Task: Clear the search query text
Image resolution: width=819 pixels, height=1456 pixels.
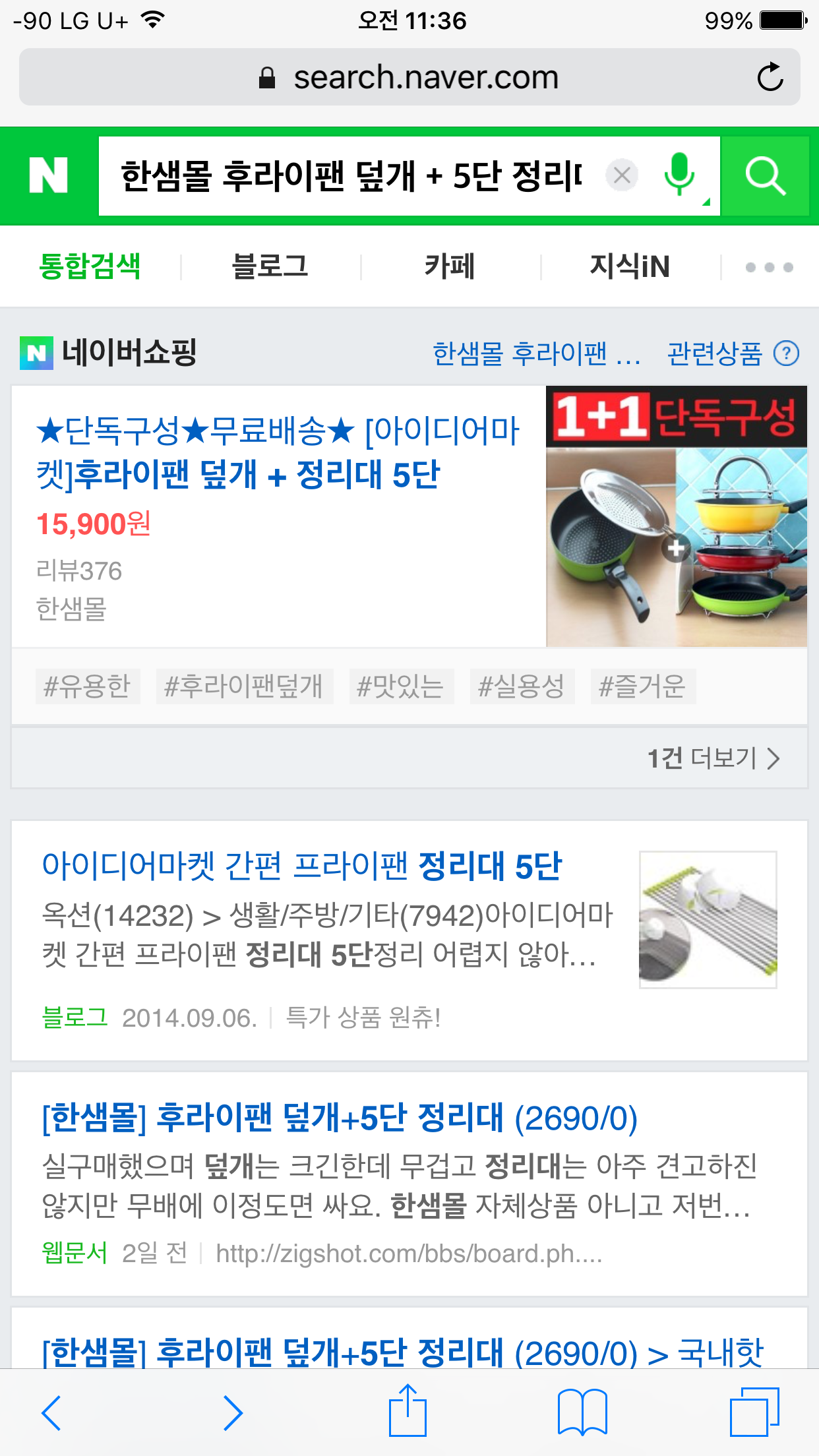Action: [x=621, y=175]
